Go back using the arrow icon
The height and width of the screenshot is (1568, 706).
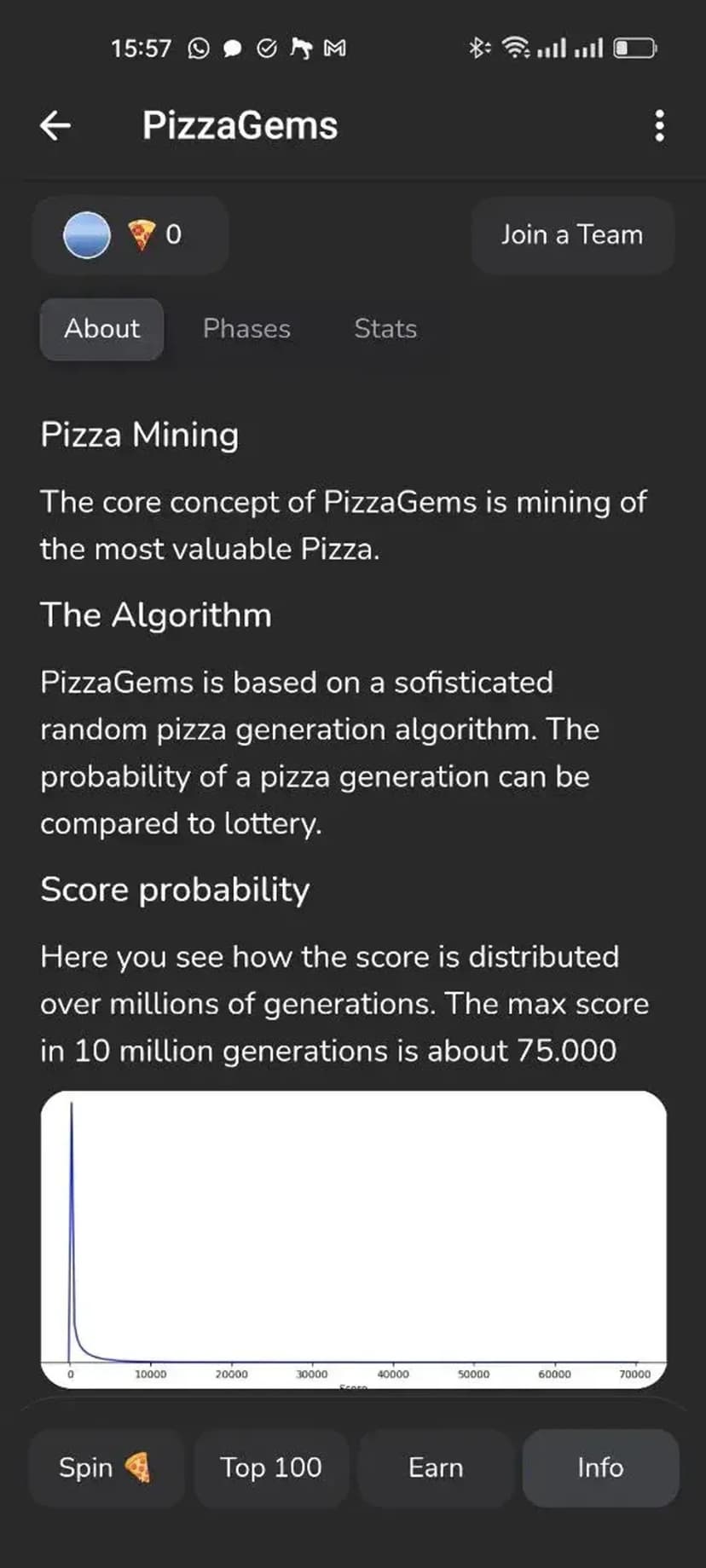[x=55, y=126]
